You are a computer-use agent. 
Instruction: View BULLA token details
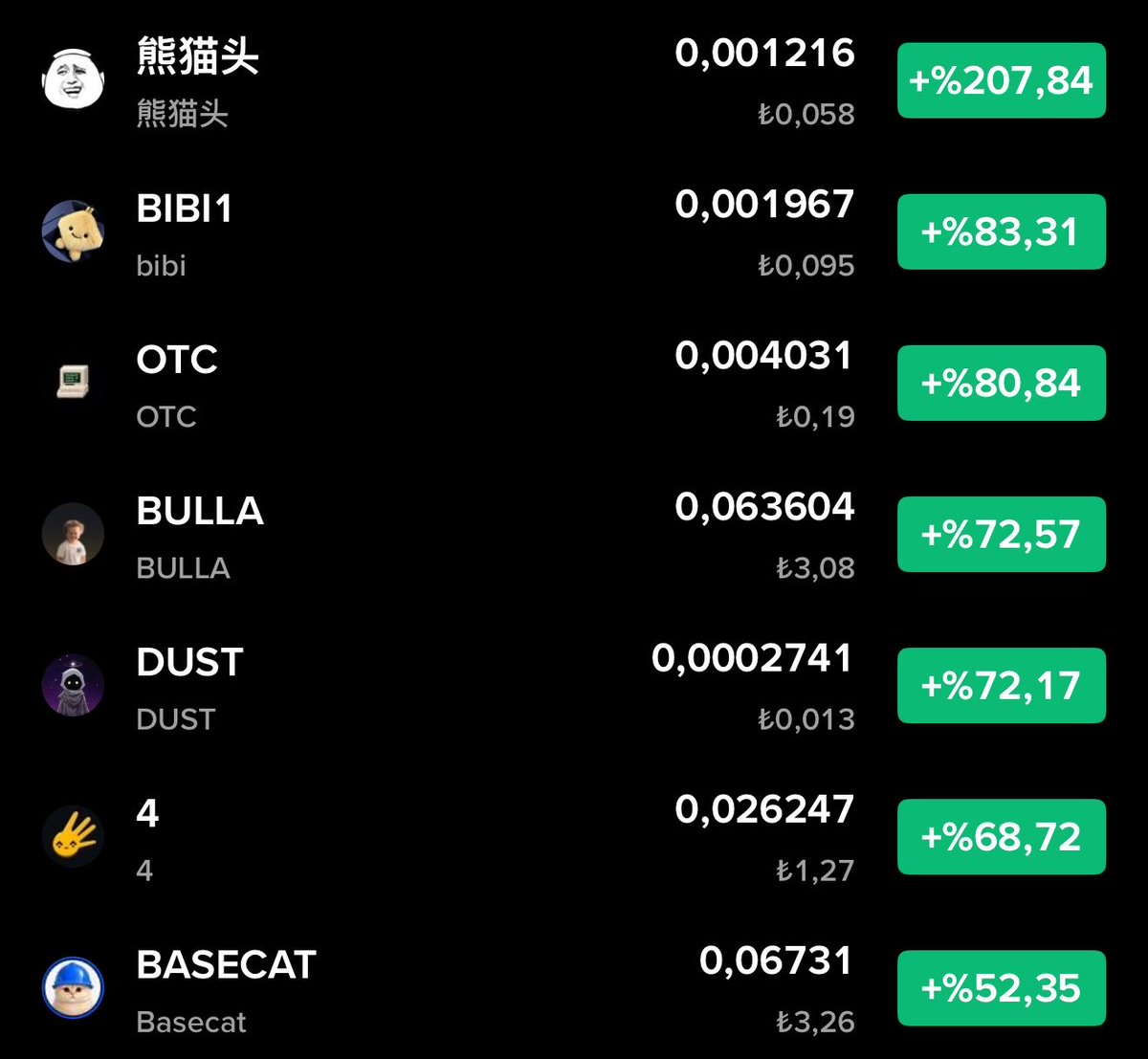tap(574, 534)
